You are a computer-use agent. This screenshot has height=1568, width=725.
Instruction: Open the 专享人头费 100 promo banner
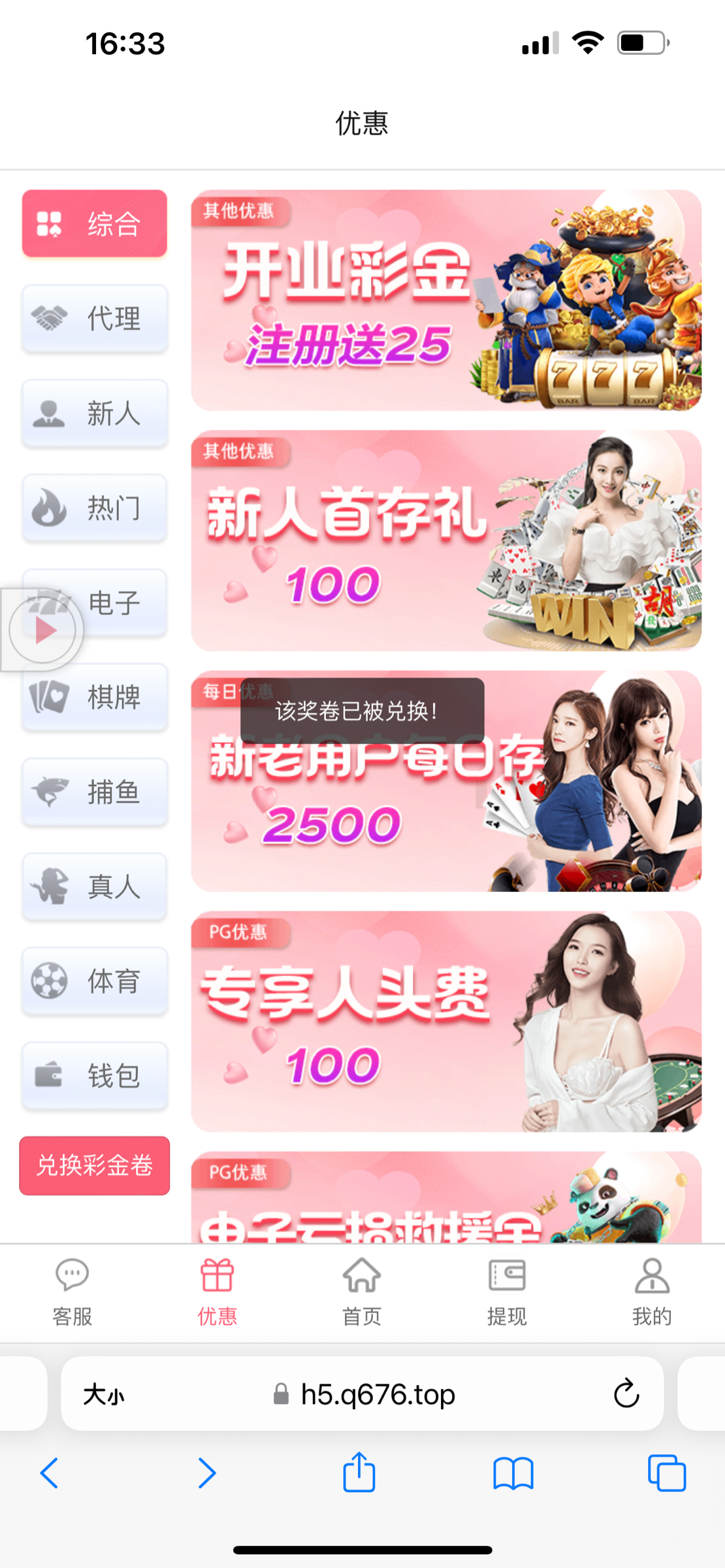tap(446, 1021)
